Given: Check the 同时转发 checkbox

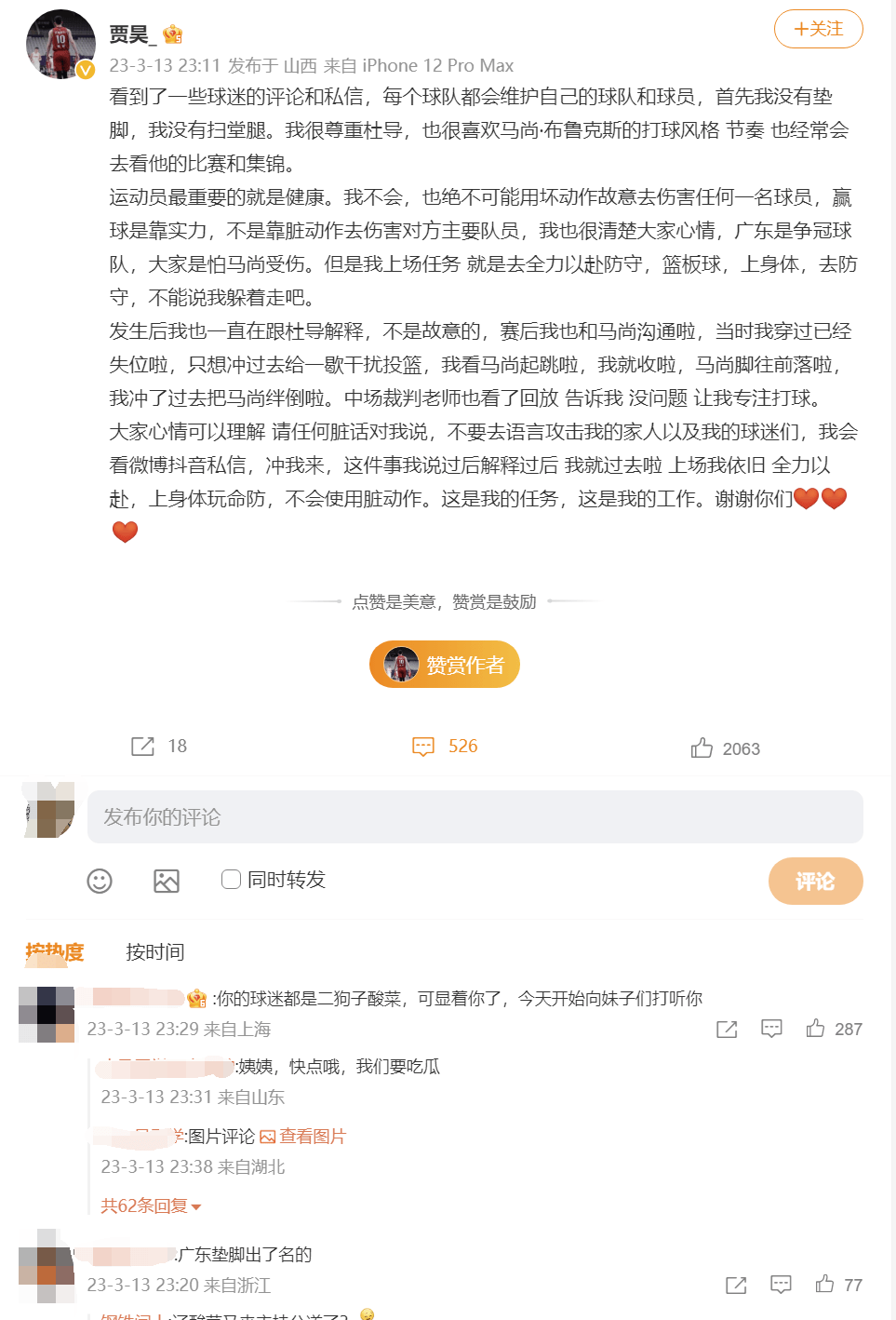Looking at the screenshot, I should pyautogui.click(x=231, y=880).
